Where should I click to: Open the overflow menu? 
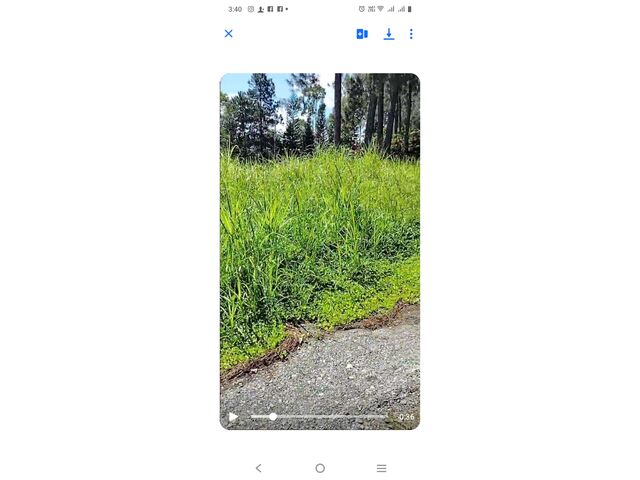[x=411, y=34]
